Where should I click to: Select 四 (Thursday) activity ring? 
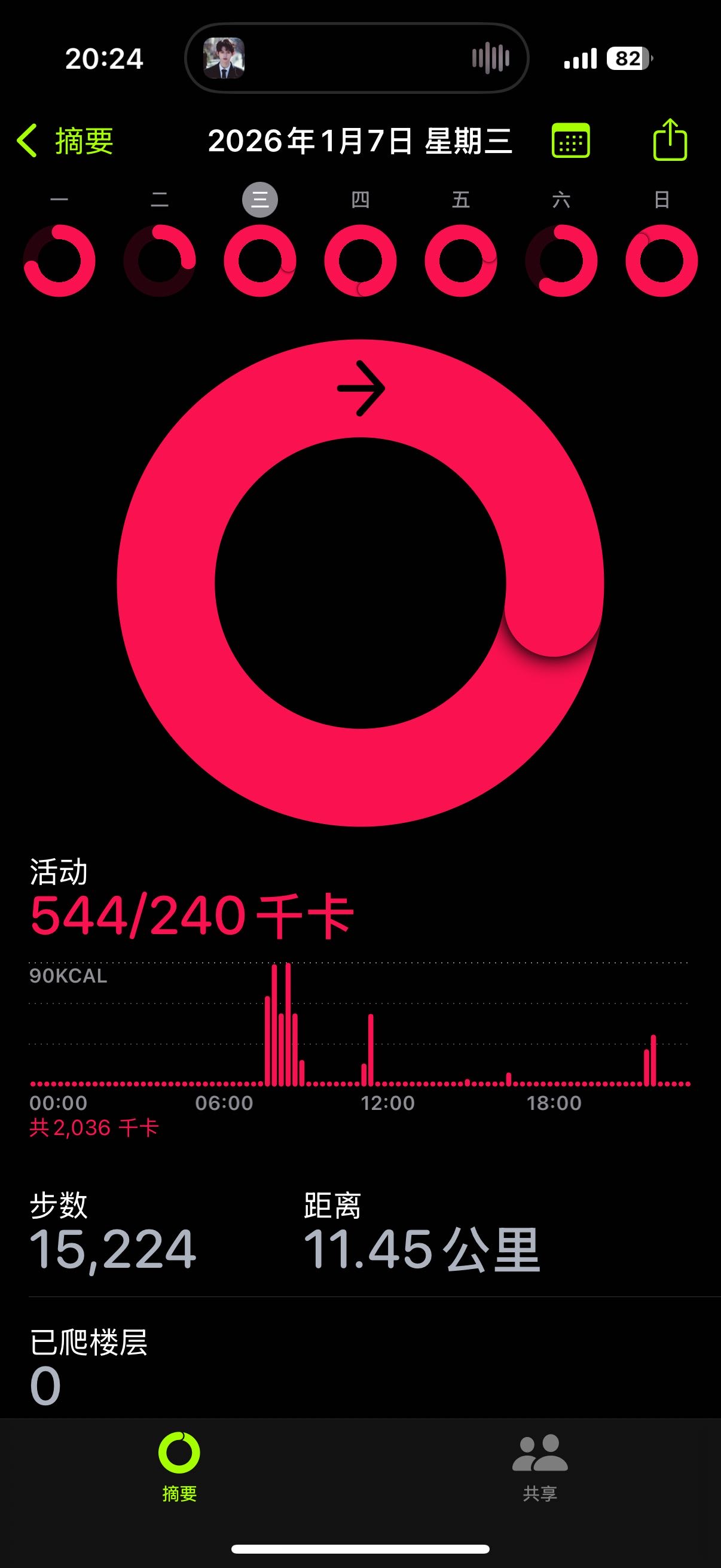coord(360,261)
